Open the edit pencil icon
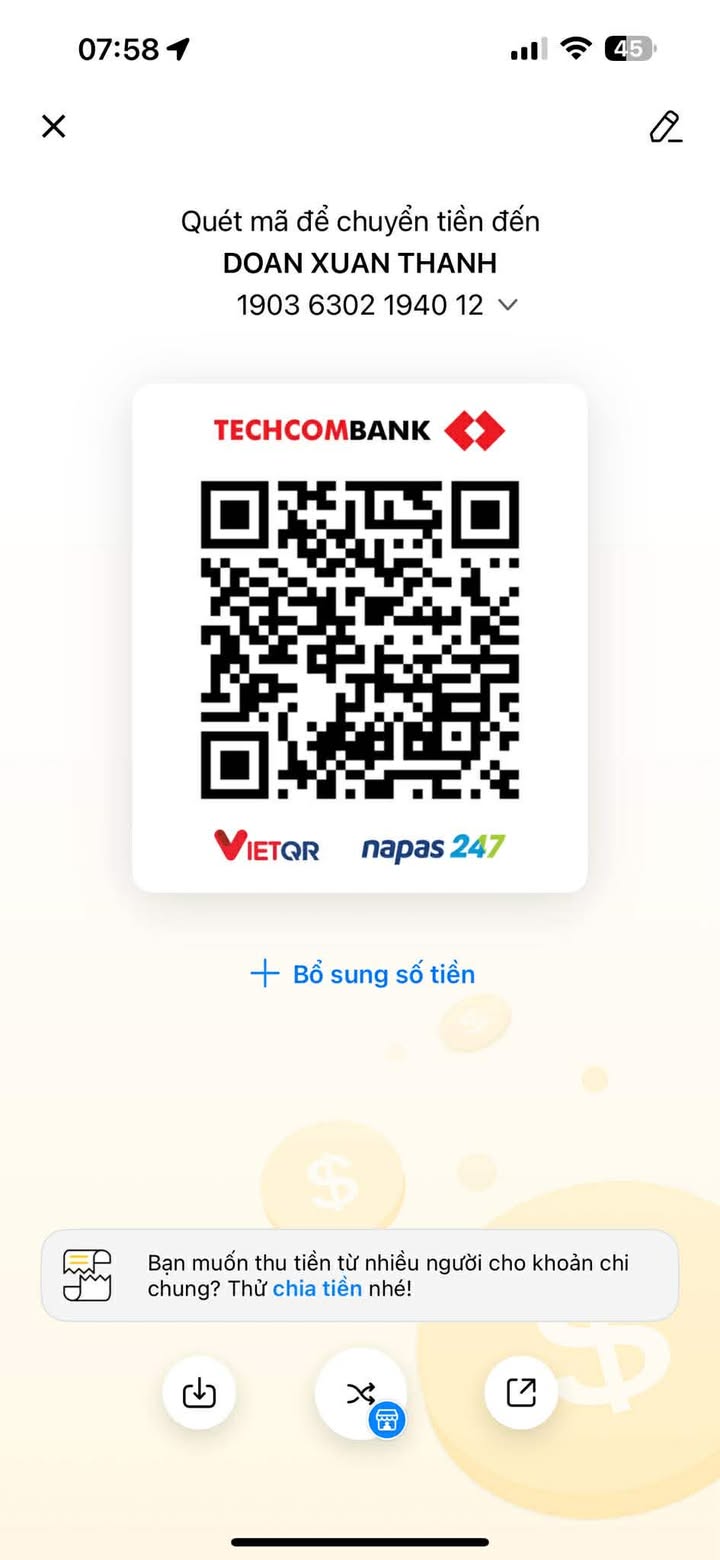This screenshot has height=1560, width=720. click(x=665, y=126)
